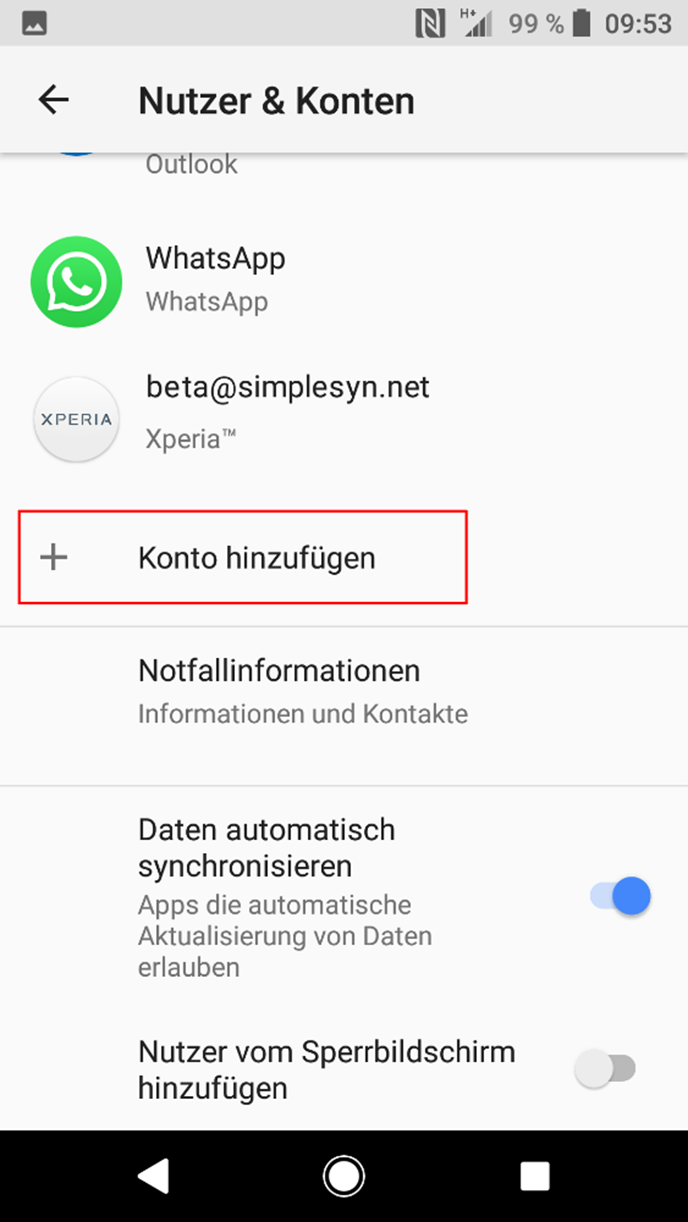Open recent apps from navigation bar
The image size is (688, 1222).
(x=534, y=1177)
